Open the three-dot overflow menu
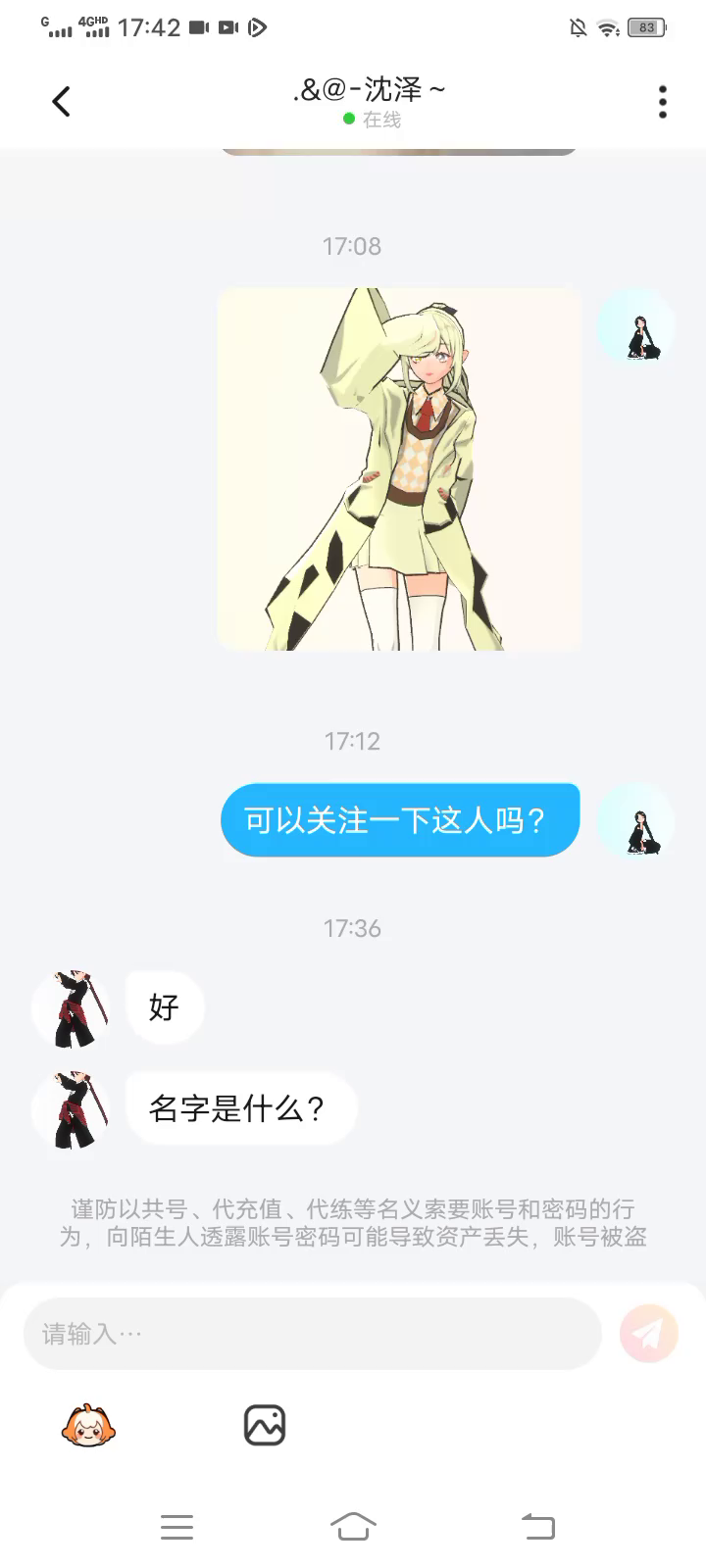The height and width of the screenshot is (1568, 706). [x=663, y=101]
